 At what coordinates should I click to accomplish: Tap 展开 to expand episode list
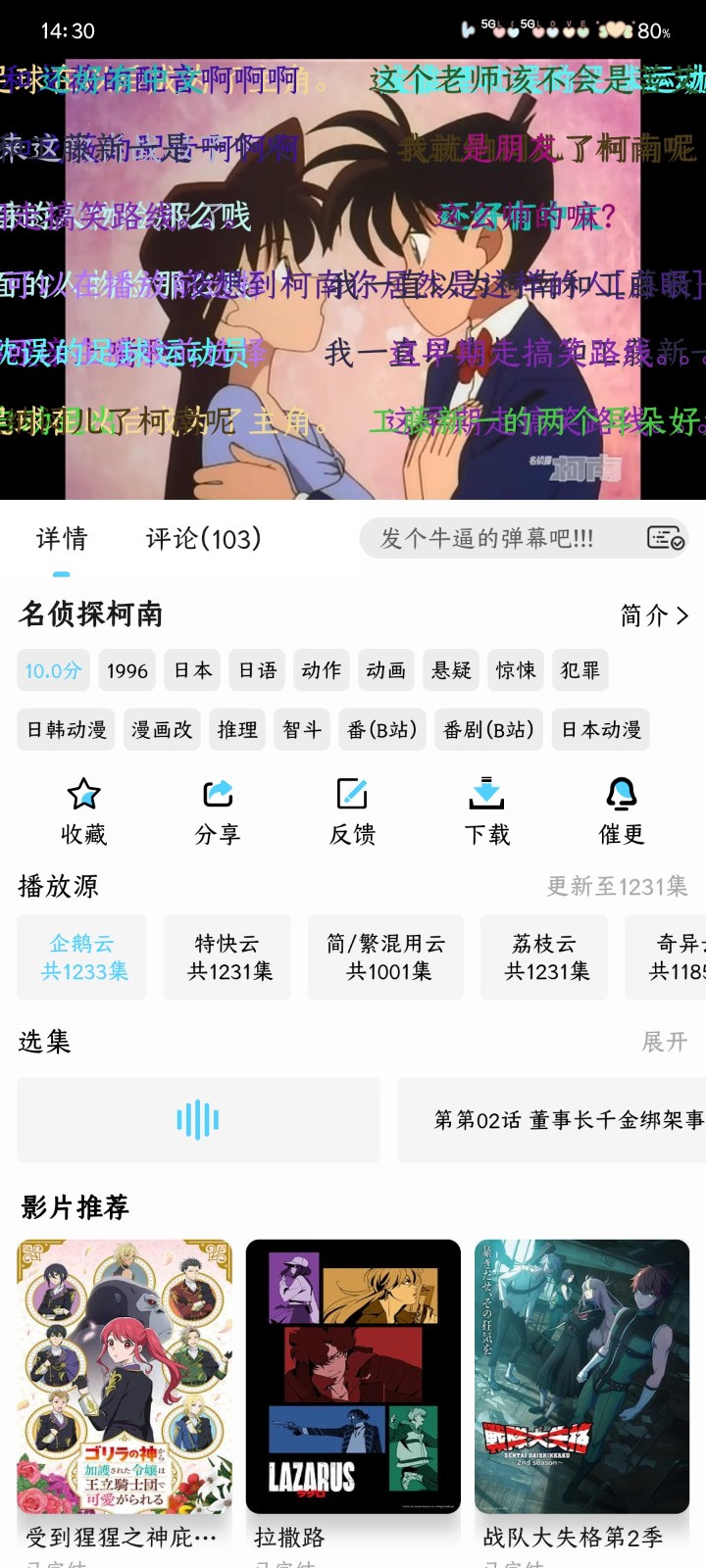tap(665, 1042)
